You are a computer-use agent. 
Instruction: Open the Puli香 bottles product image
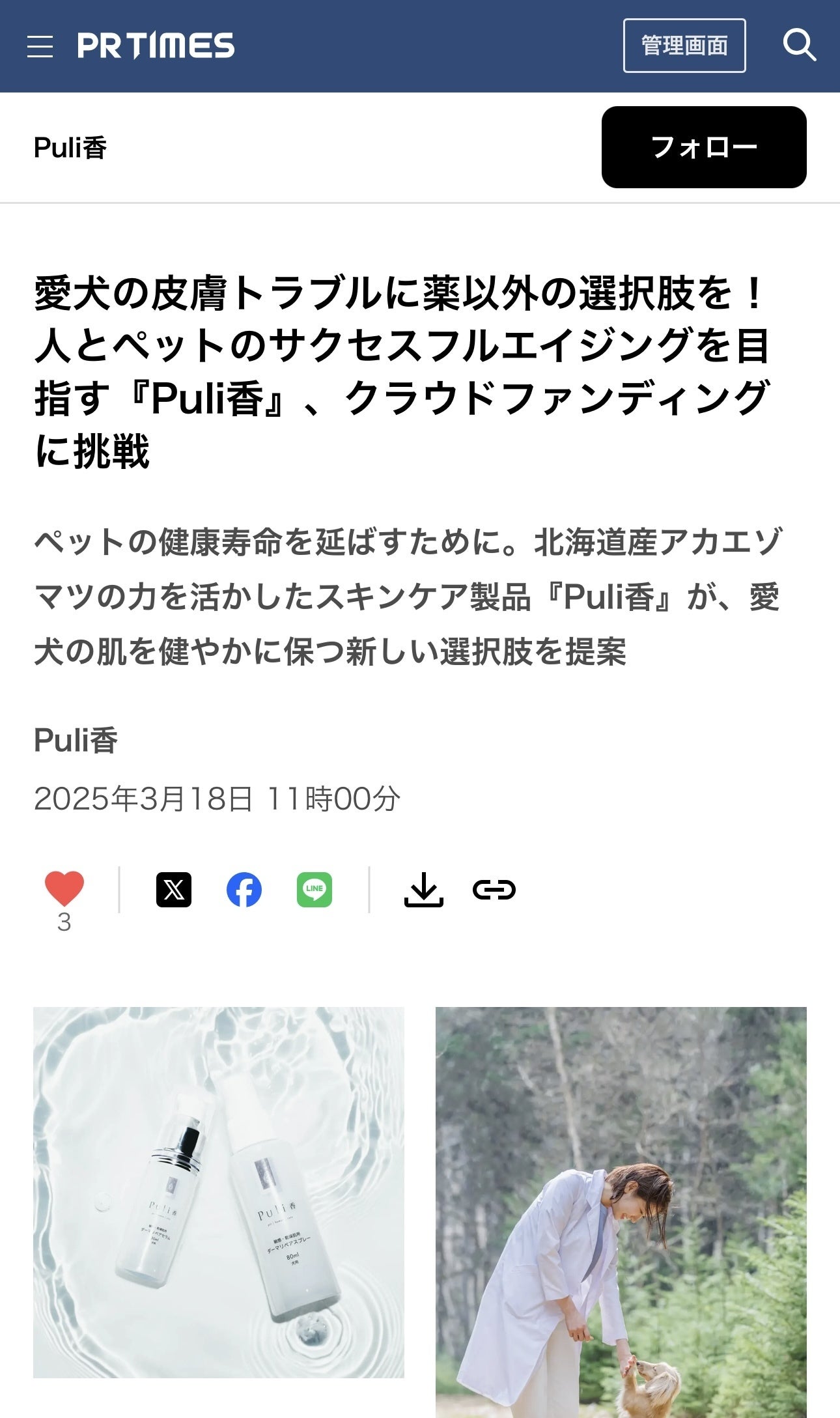[219, 1192]
